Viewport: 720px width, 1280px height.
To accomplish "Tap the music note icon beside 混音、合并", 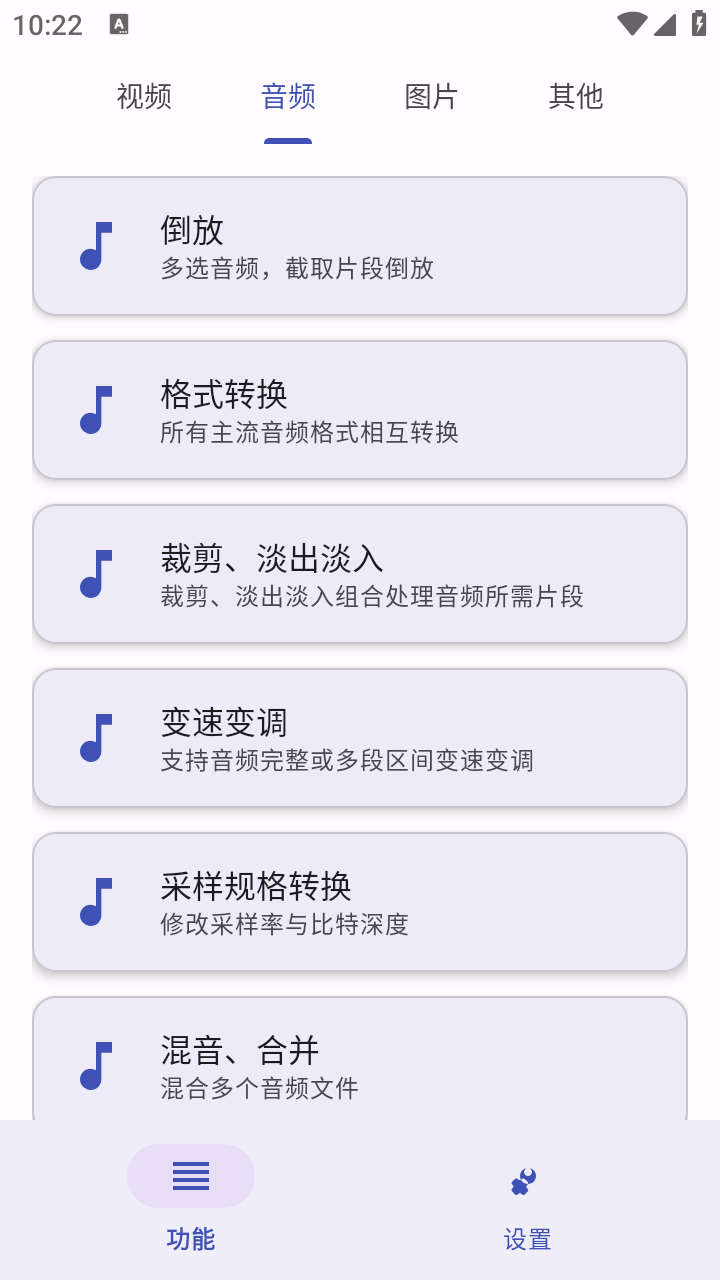I will [94, 1060].
